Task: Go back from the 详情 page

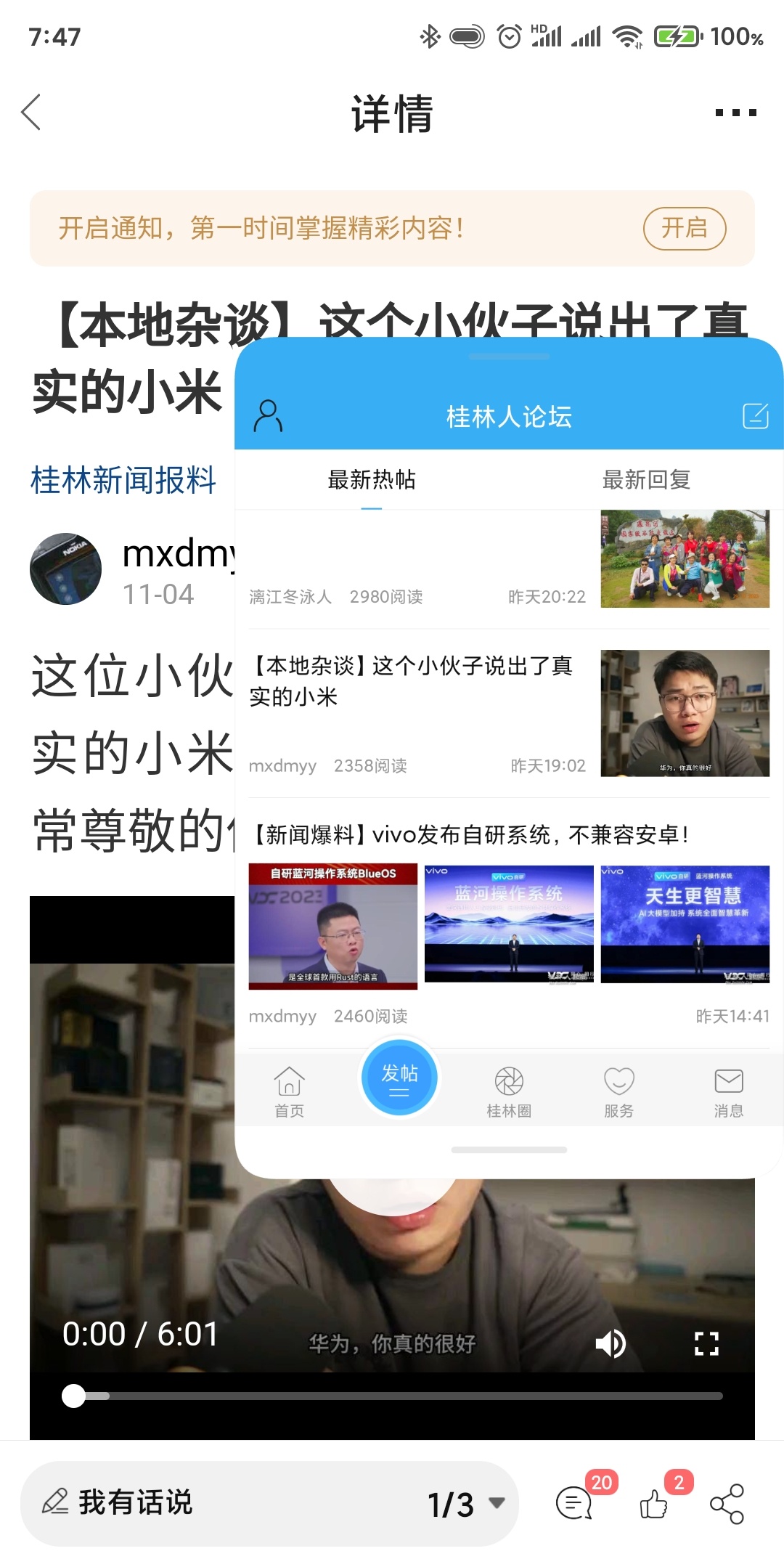Action: 31,113
